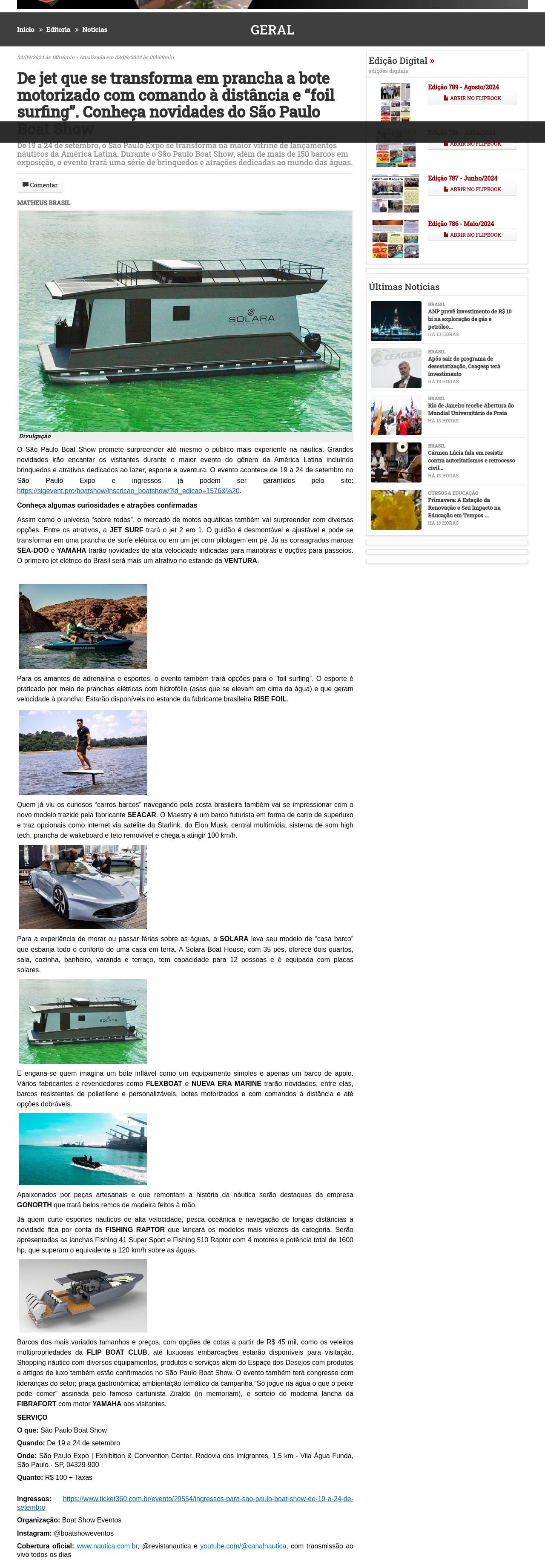Tap the Comentar button
The image size is (545, 1568).
[40, 185]
